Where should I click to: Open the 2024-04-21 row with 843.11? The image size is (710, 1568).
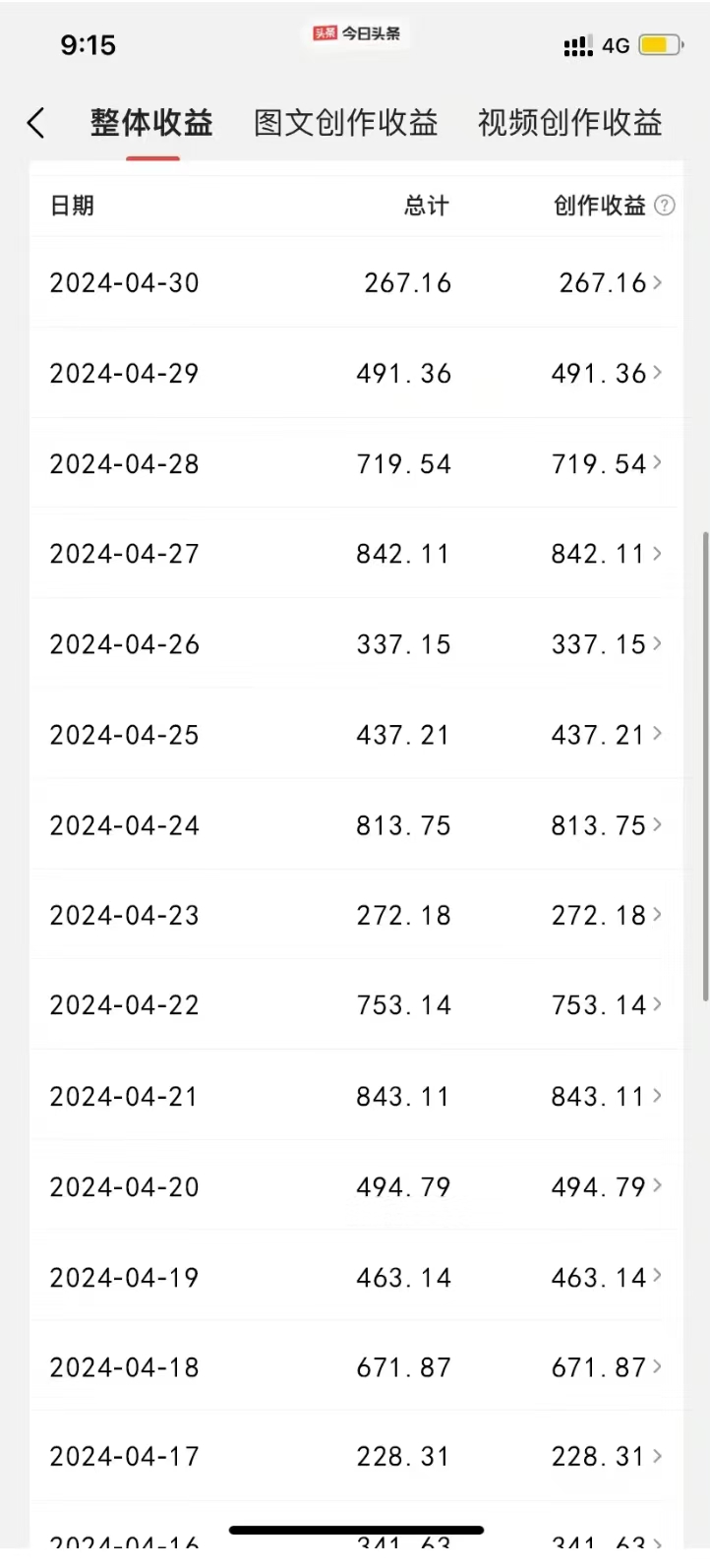[356, 1096]
